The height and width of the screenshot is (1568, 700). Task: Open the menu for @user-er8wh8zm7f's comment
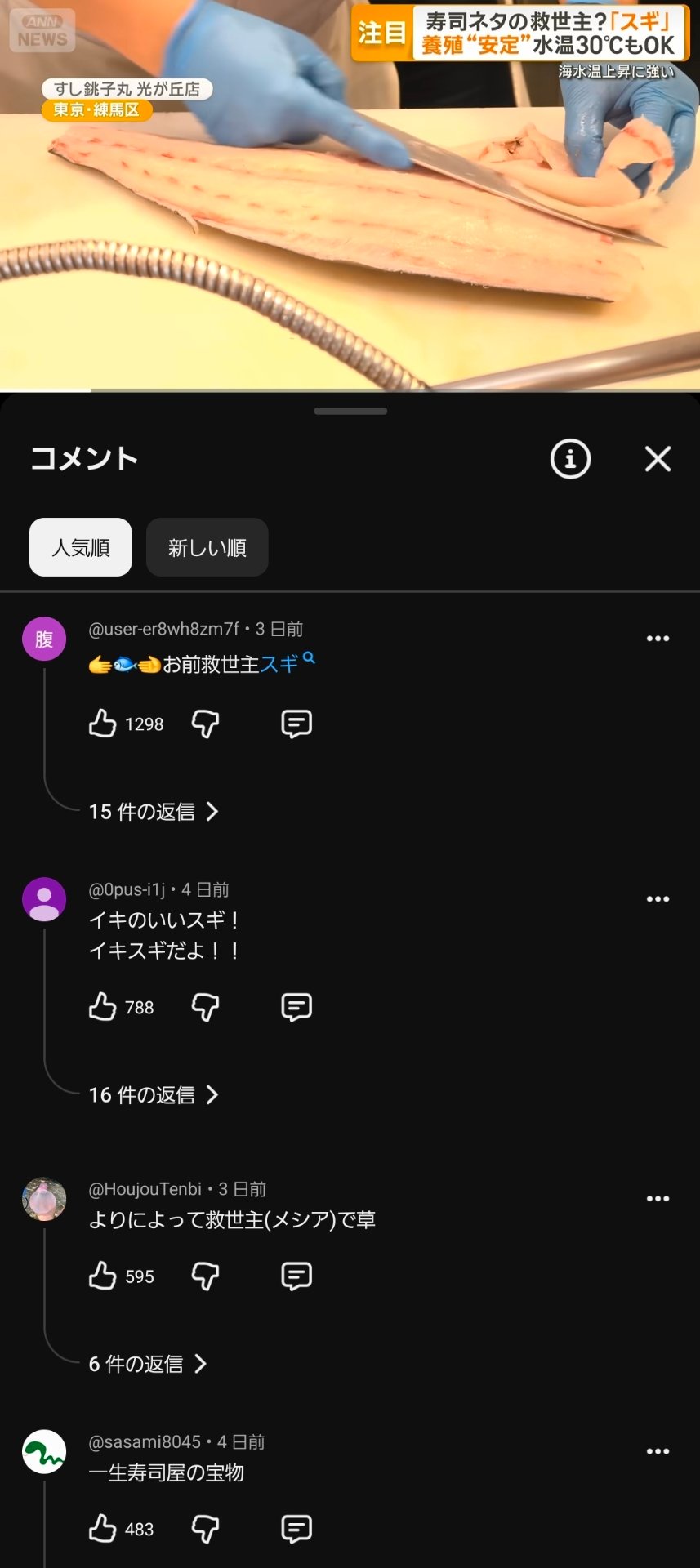click(658, 639)
